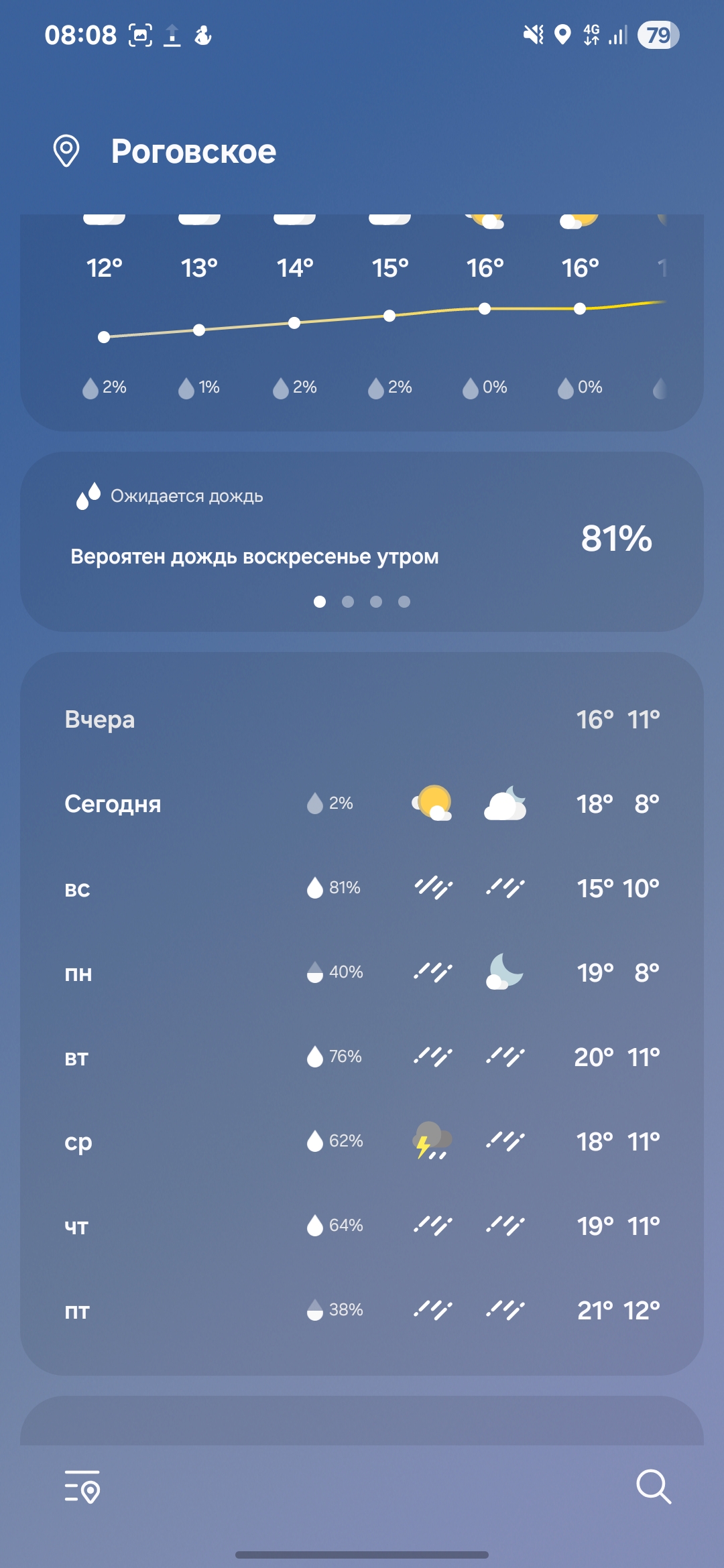Open Wednesday (ср) forecast row
Image resolution: width=724 pixels, height=1568 pixels.
362,1142
